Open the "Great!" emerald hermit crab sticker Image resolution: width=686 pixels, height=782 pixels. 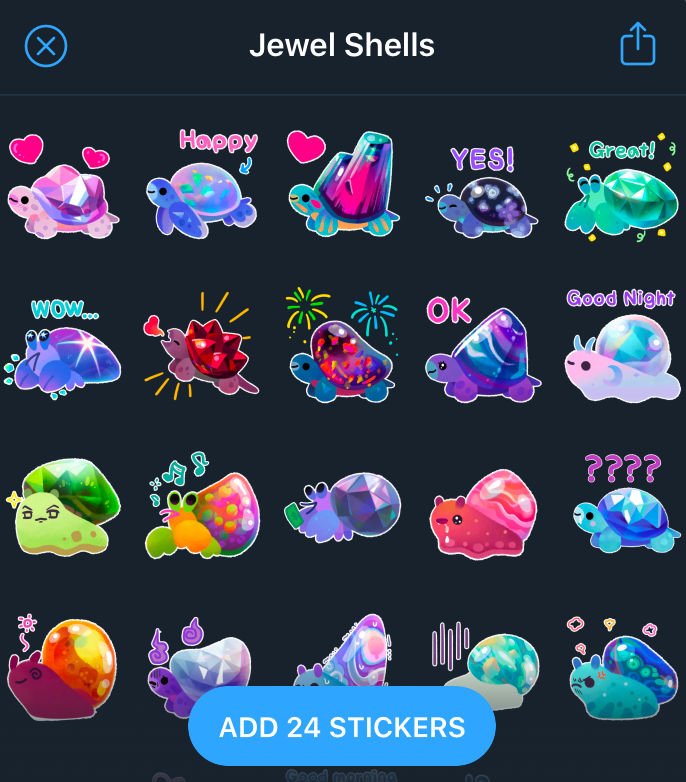coord(622,187)
